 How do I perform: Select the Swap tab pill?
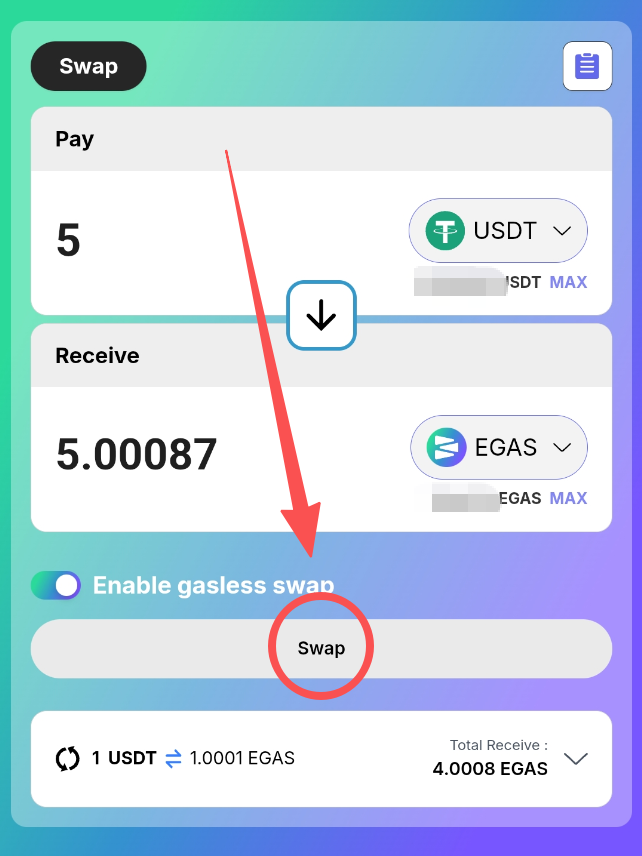click(x=89, y=67)
